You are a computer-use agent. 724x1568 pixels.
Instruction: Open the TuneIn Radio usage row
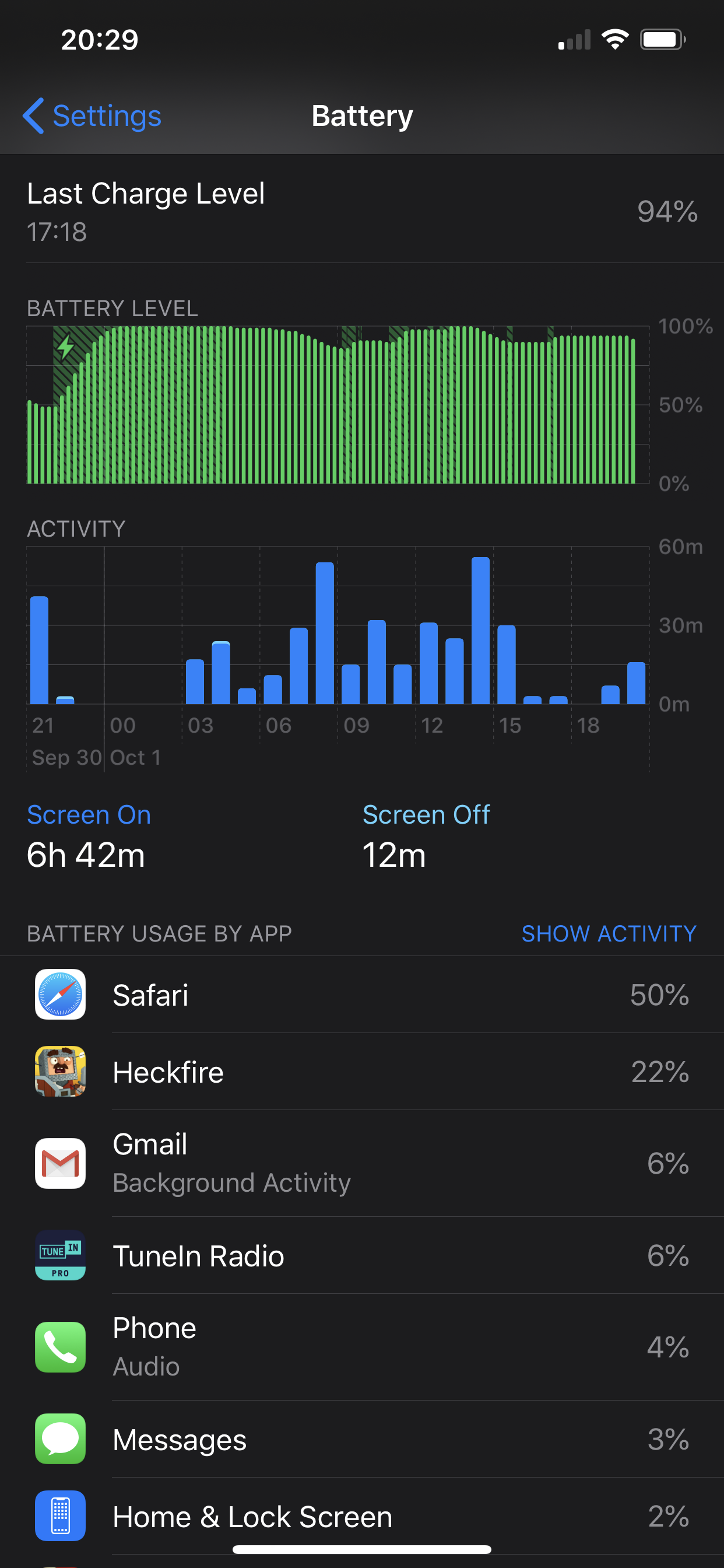click(362, 1256)
